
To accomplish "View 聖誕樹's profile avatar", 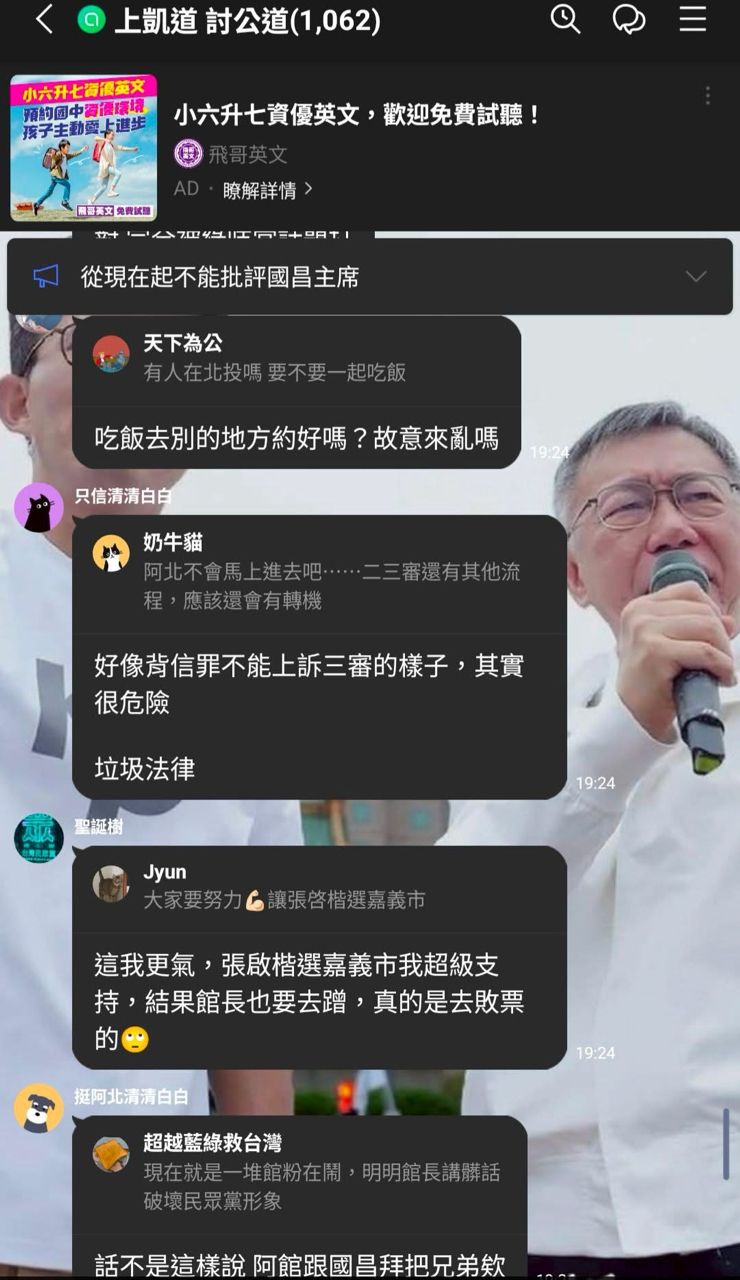I will click(x=39, y=838).
